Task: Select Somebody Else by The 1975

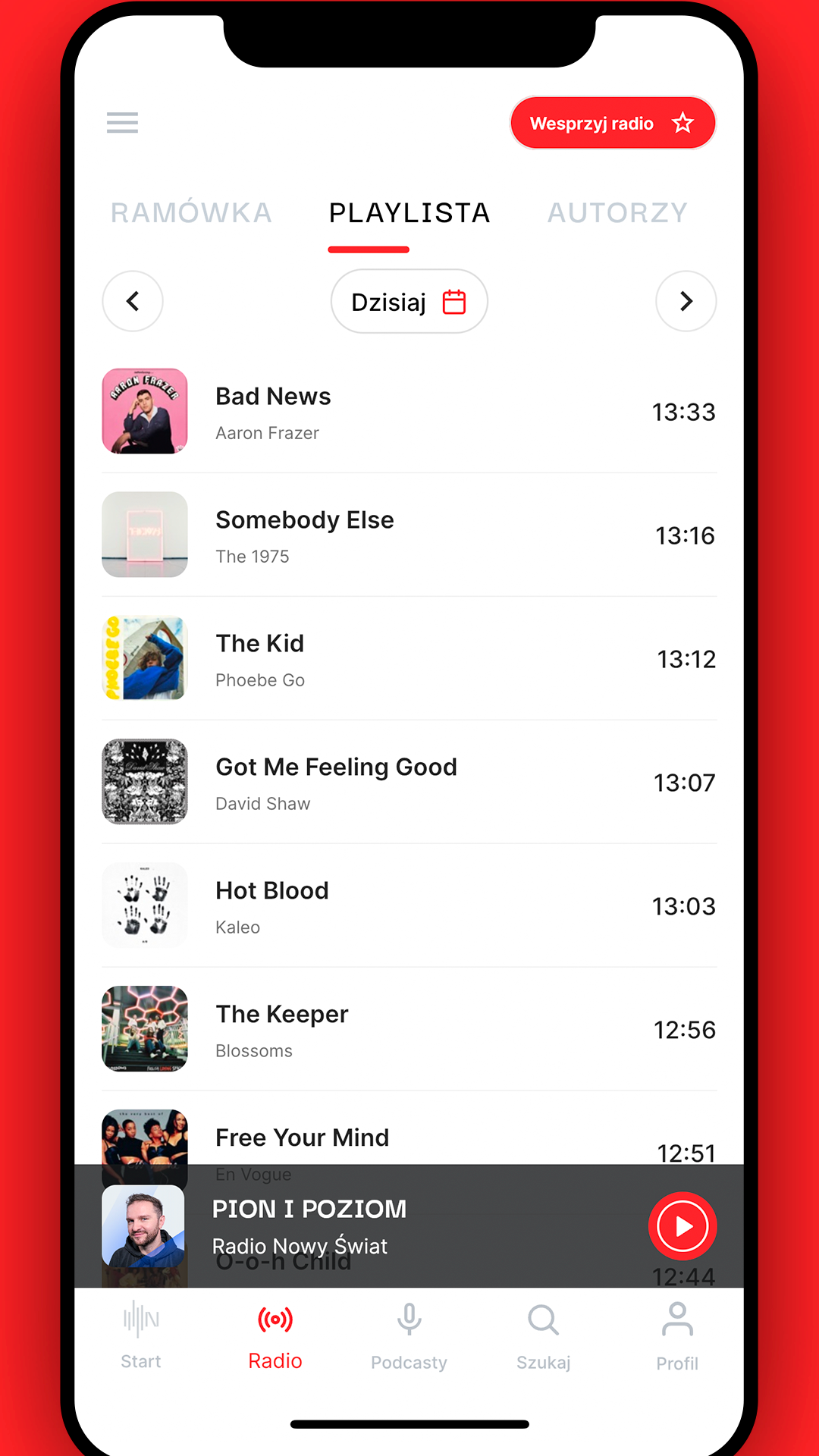Action: pyautogui.click(x=409, y=535)
